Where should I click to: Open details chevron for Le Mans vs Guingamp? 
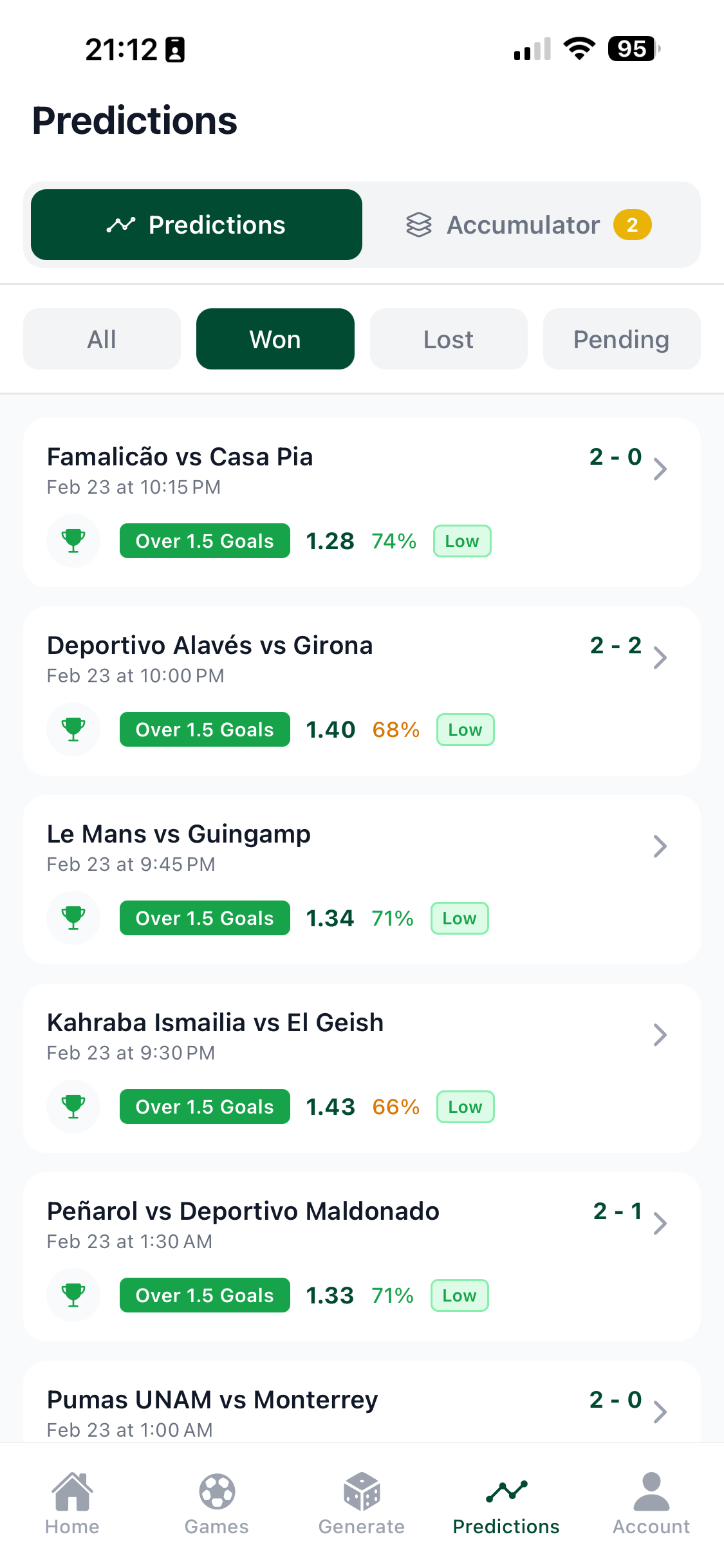click(x=660, y=846)
